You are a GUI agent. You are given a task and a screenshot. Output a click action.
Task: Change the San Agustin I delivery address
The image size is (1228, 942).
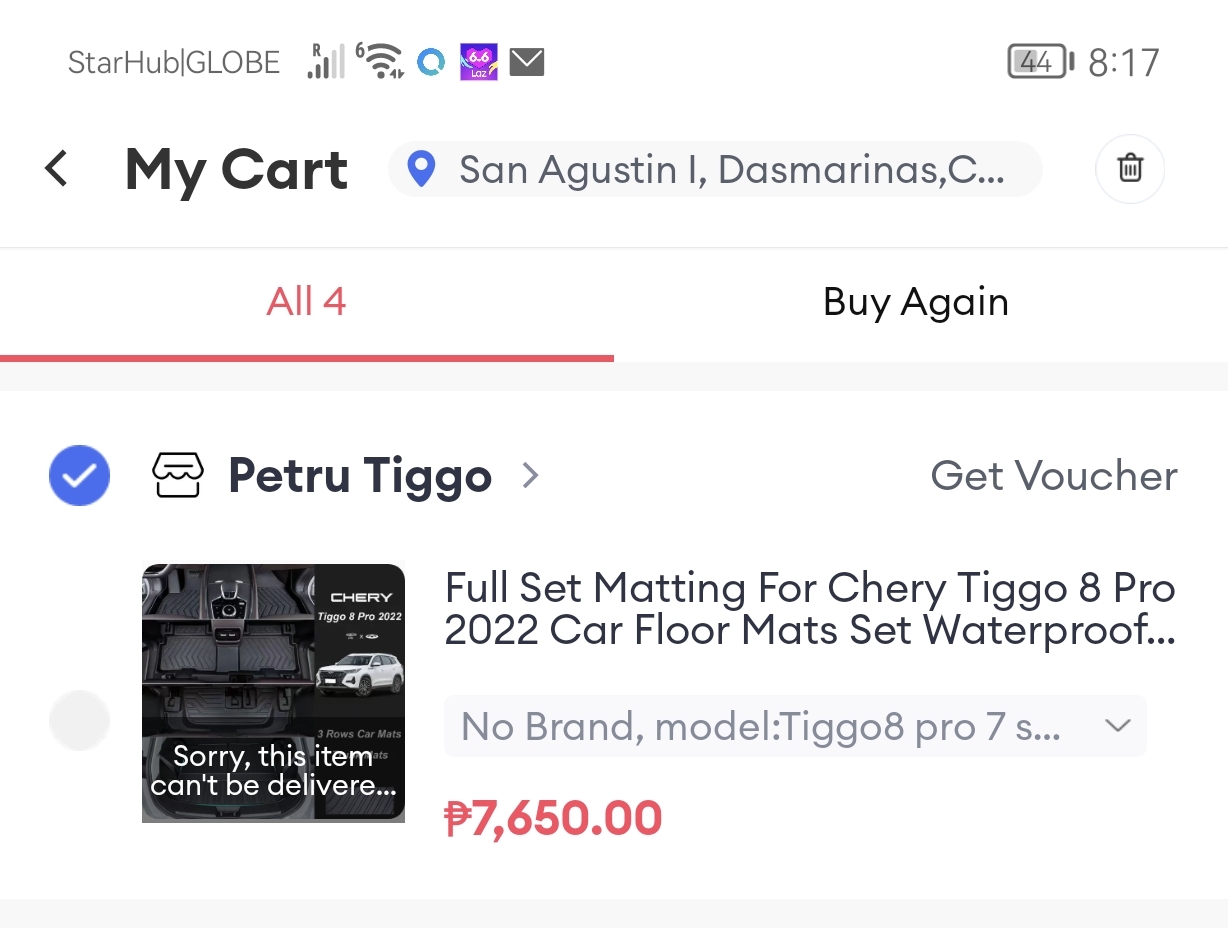pyautogui.click(x=714, y=170)
